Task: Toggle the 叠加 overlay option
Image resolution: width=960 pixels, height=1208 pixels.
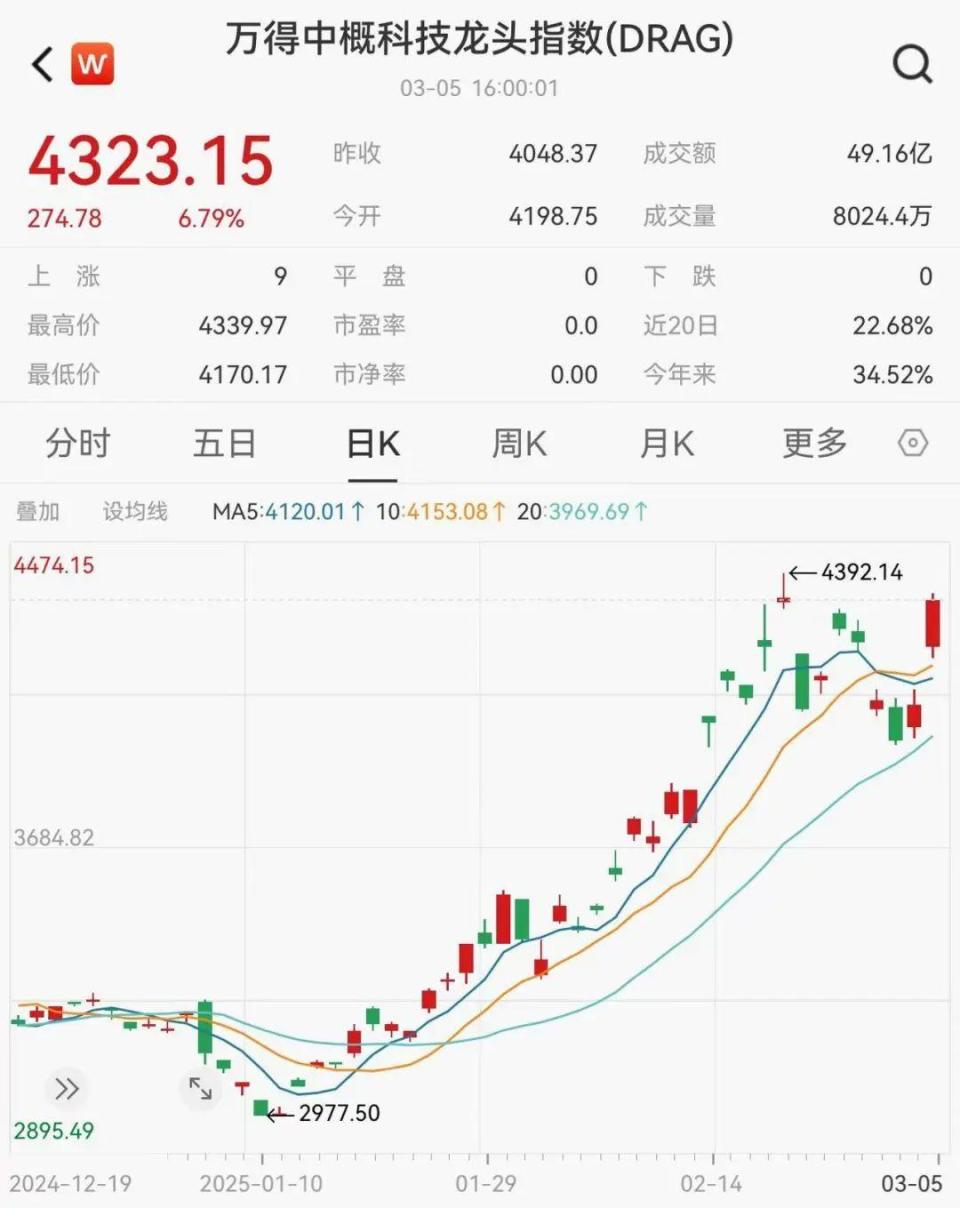Action: click(36, 511)
